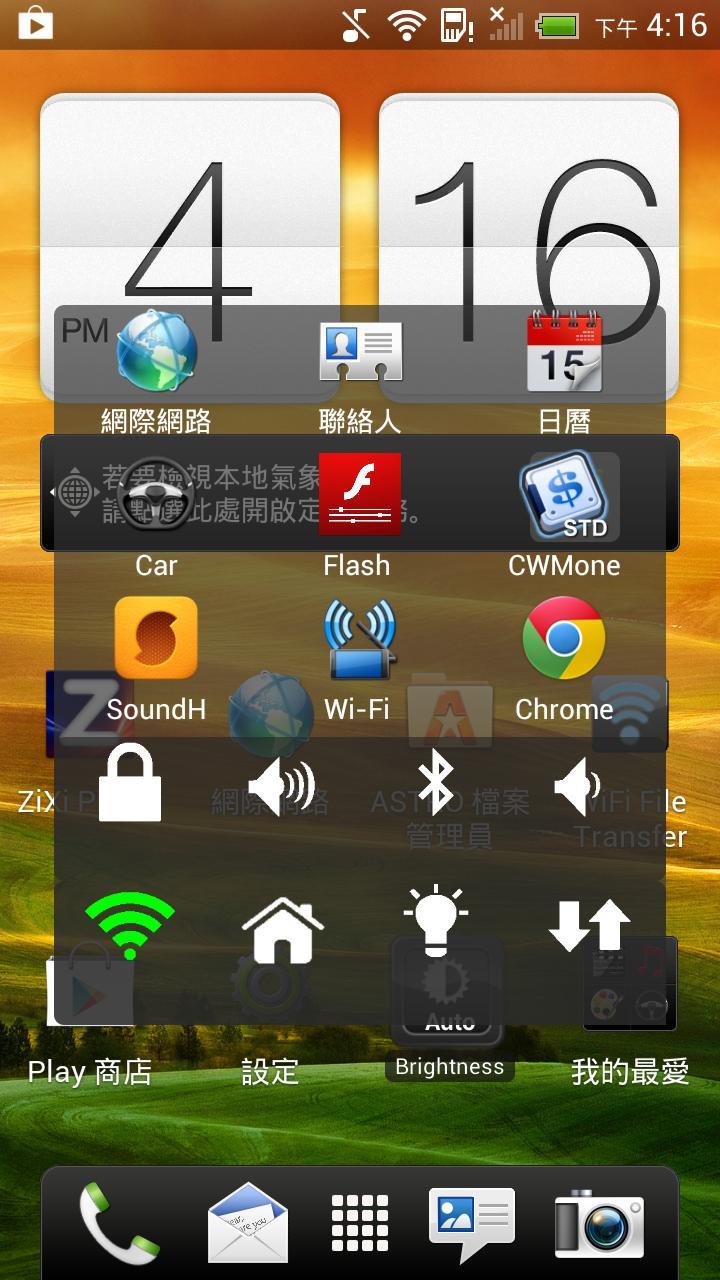Open the all apps grid
The height and width of the screenshot is (1280, 720).
(x=360, y=1222)
